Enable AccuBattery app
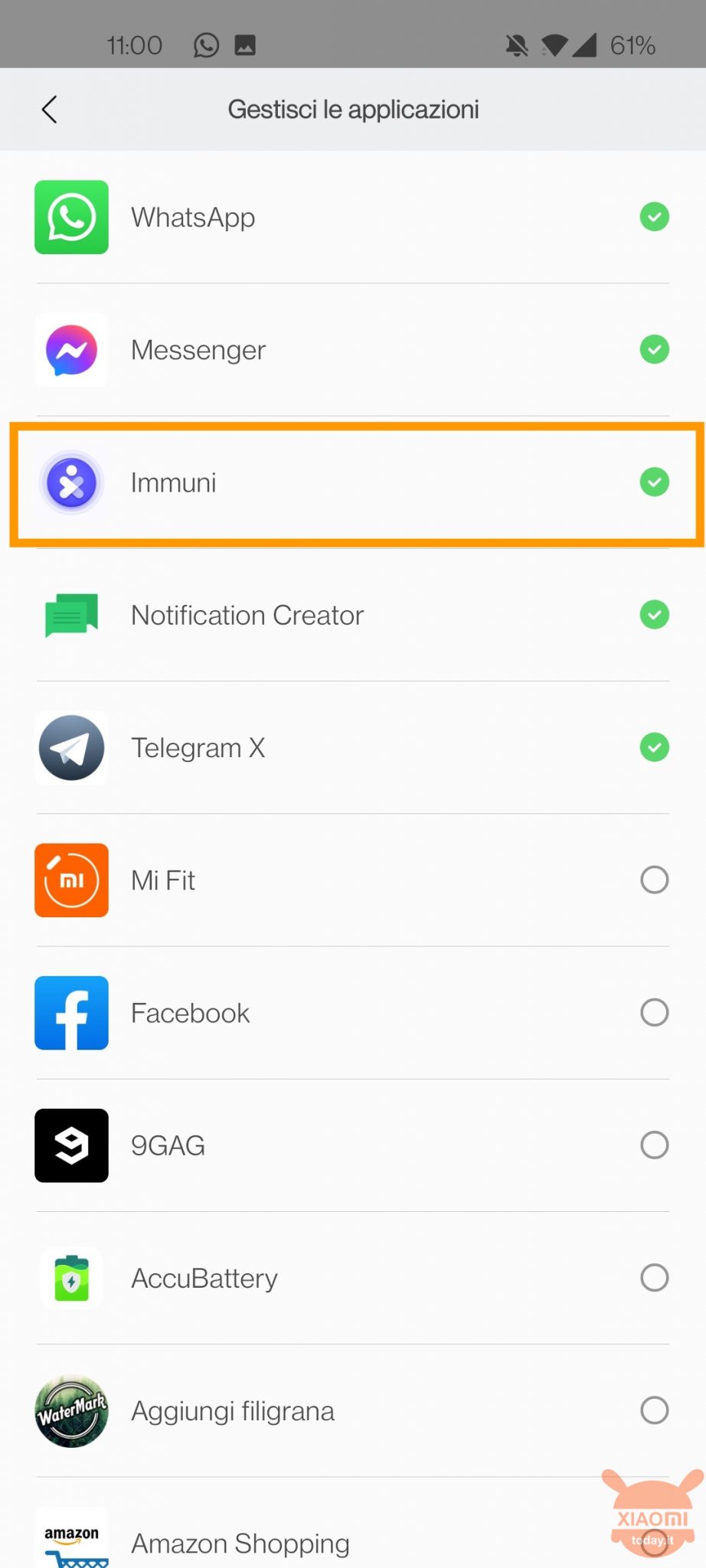 point(654,1278)
